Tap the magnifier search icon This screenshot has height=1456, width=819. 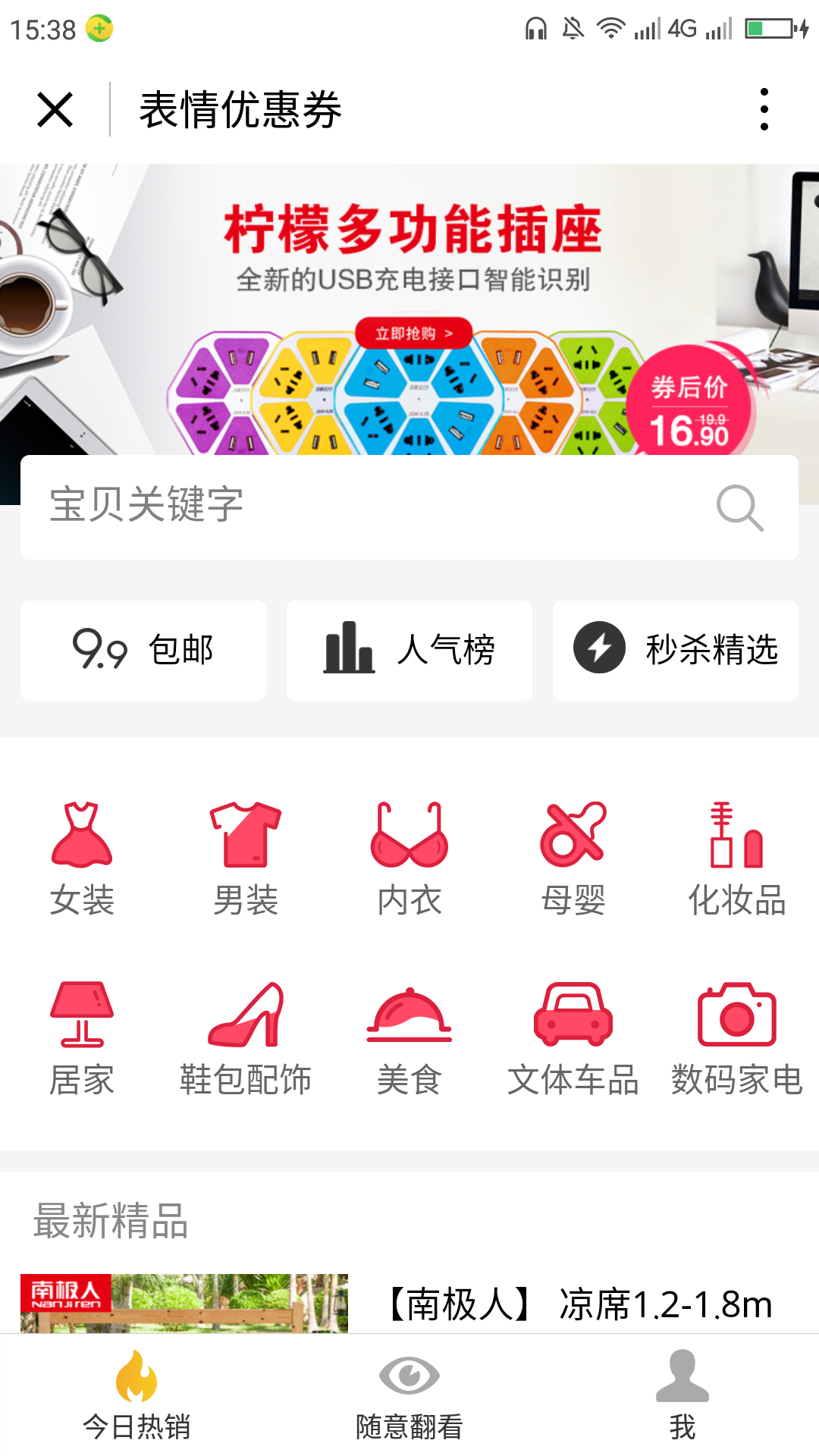click(739, 507)
